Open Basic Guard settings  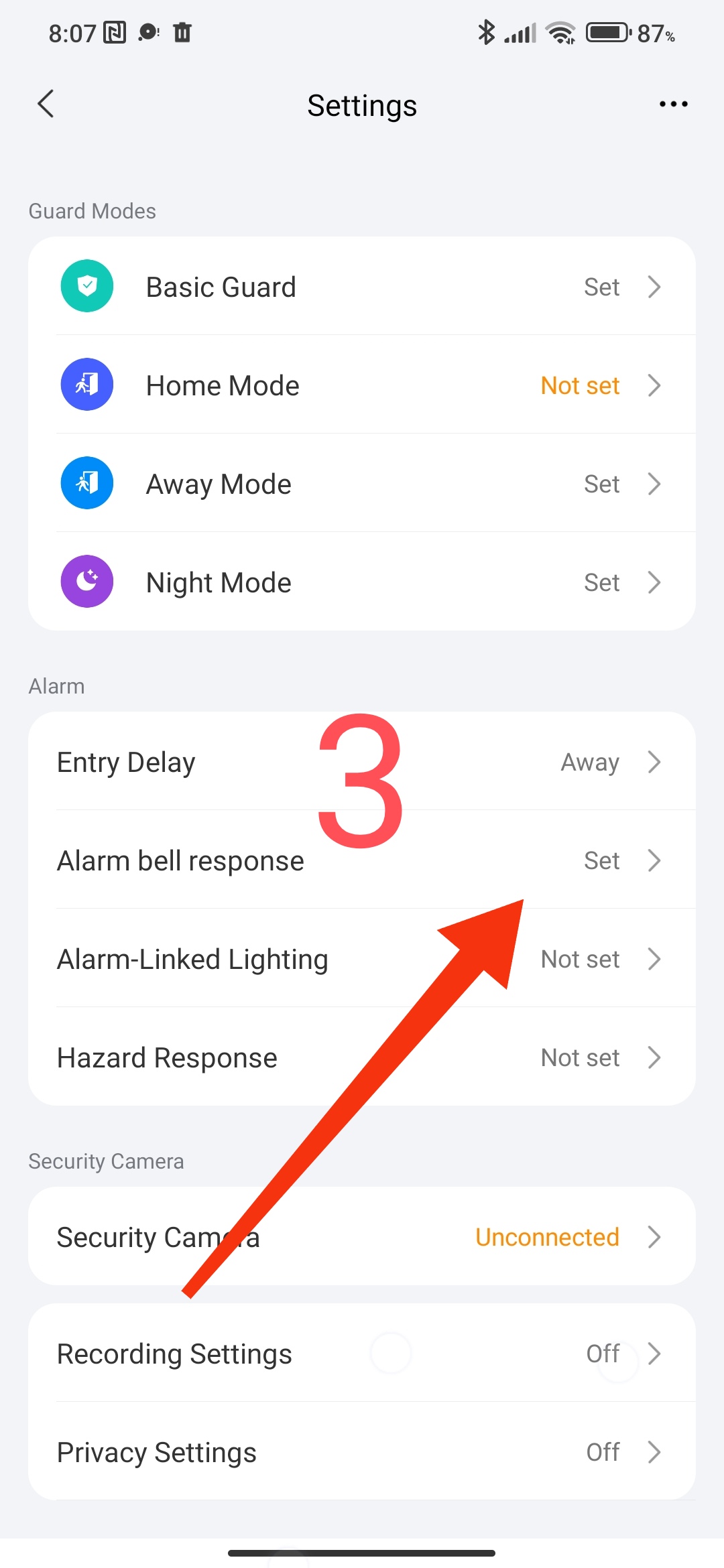[362, 286]
